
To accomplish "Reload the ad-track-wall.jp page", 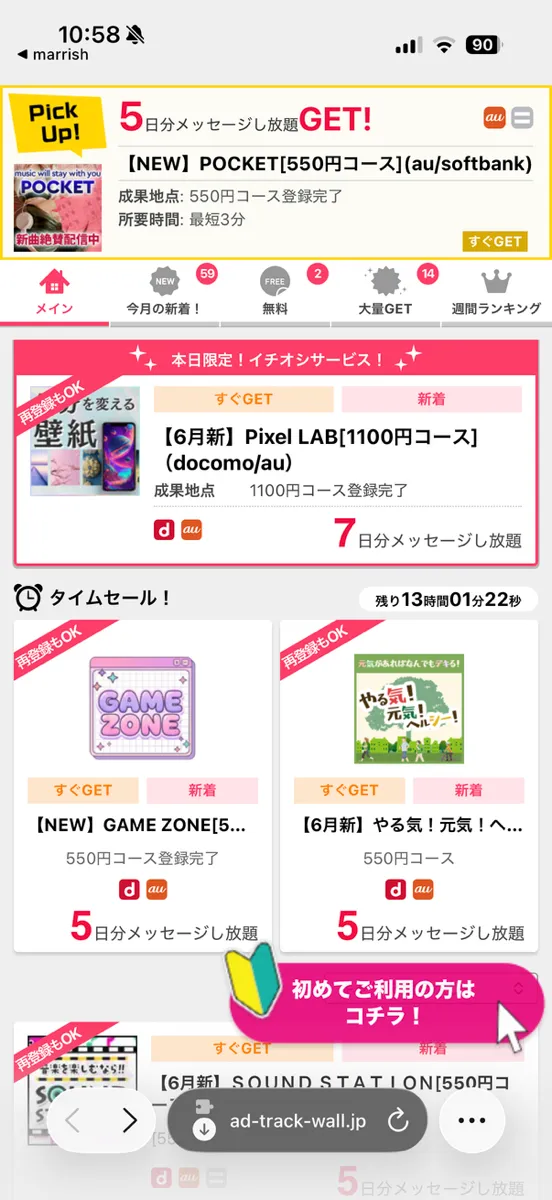I will (398, 1121).
